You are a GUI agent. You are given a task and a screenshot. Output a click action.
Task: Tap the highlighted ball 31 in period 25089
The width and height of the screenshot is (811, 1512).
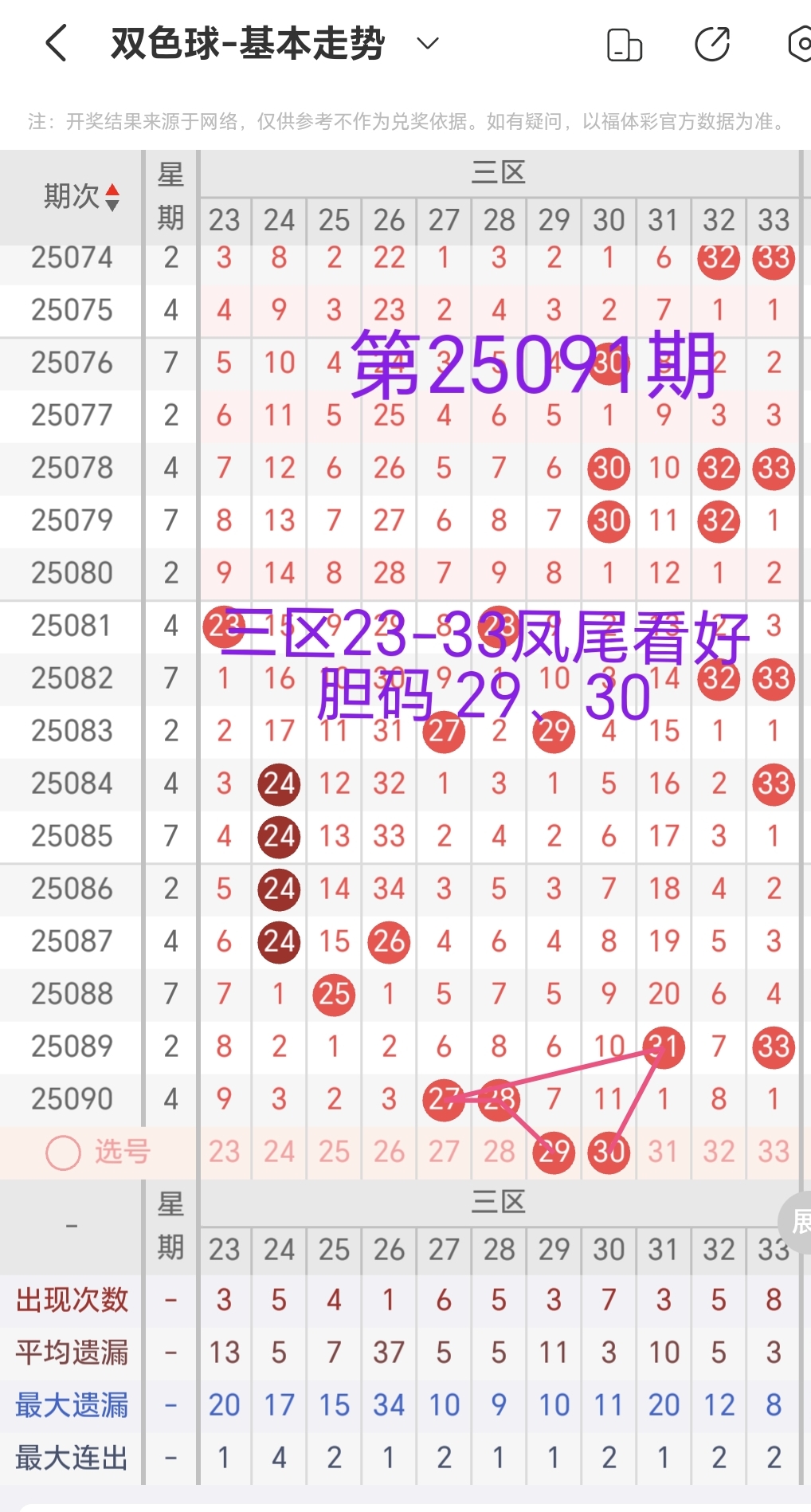pyautogui.click(x=664, y=1047)
